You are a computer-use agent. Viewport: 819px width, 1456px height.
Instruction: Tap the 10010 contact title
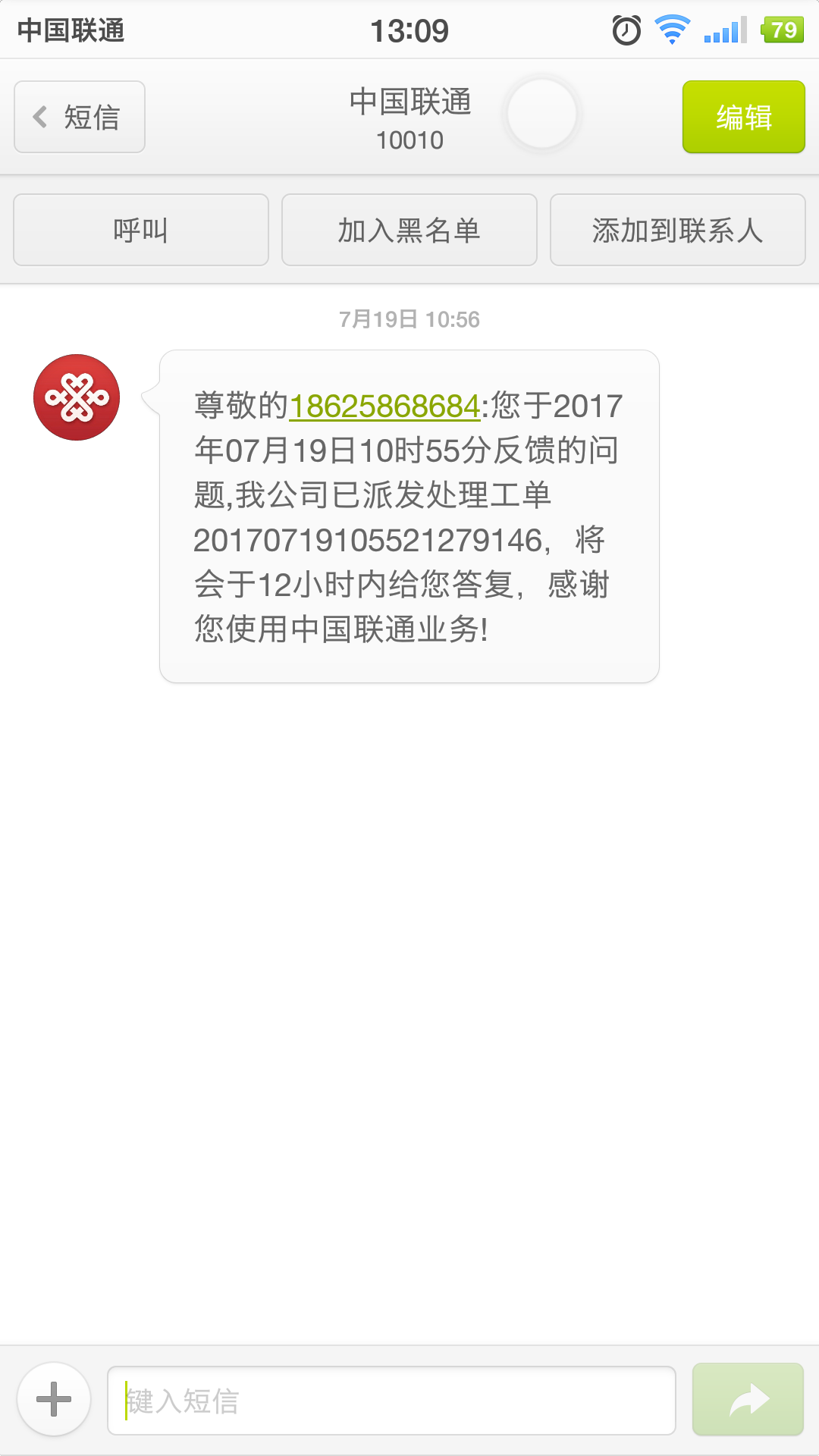pyautogui.click(x=409, y=139)
